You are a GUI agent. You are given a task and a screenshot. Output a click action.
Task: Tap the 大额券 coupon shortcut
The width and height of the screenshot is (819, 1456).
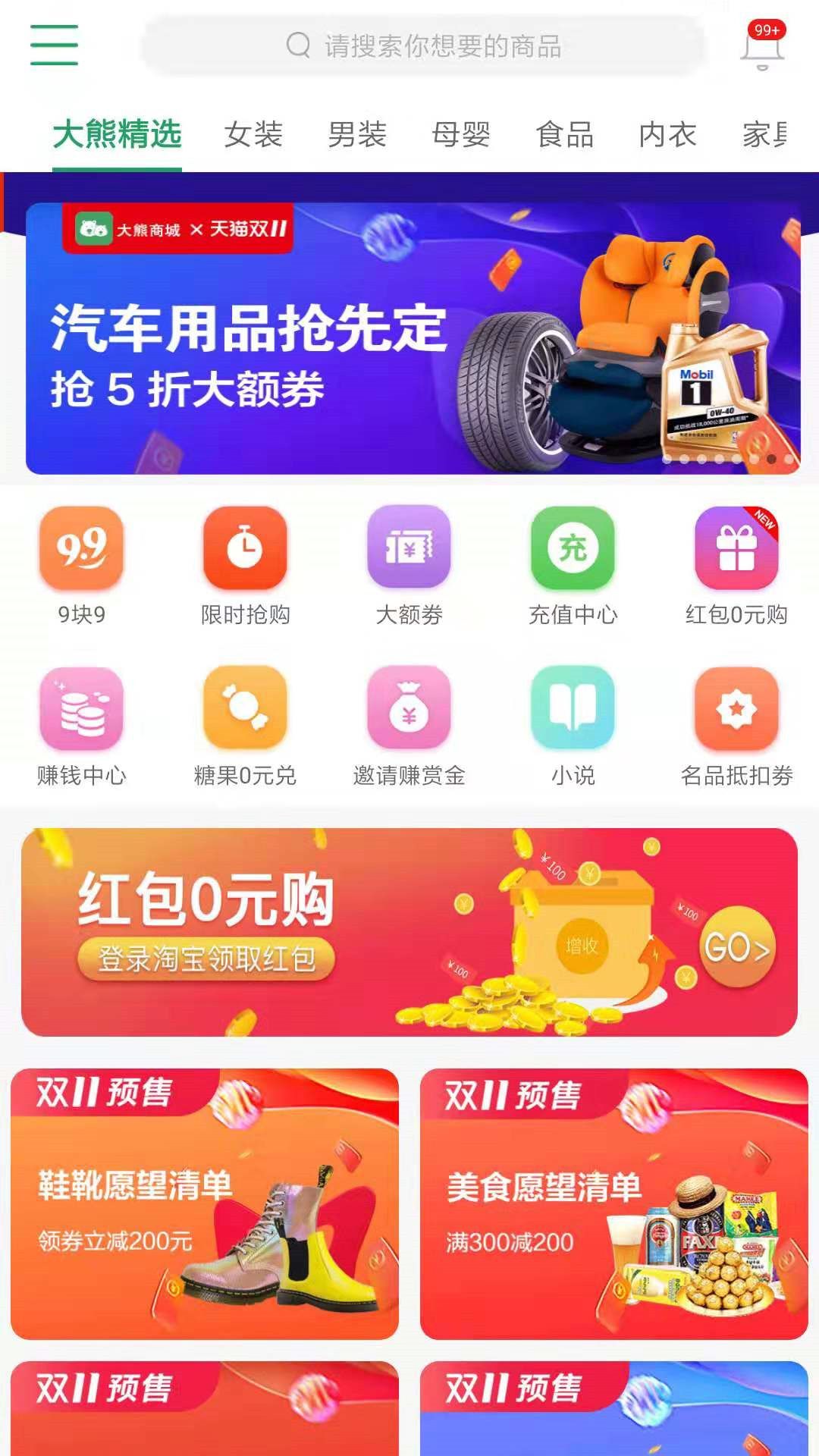[409, 565]
